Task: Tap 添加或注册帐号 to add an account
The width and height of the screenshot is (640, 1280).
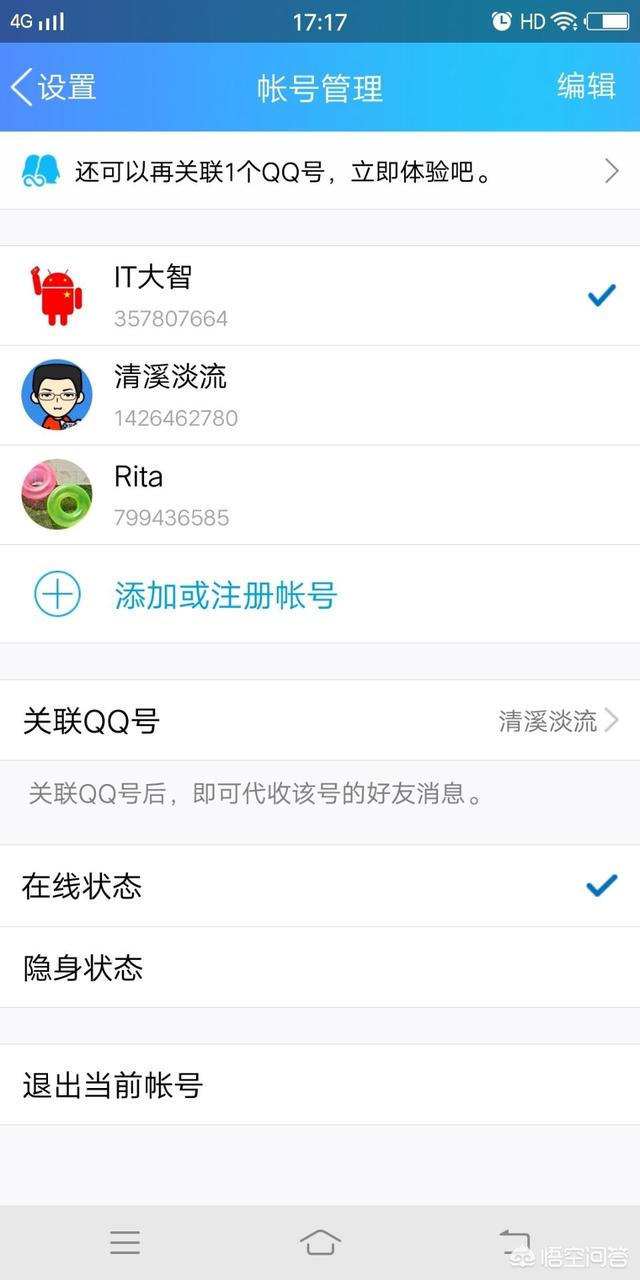Action: [225, 595]
